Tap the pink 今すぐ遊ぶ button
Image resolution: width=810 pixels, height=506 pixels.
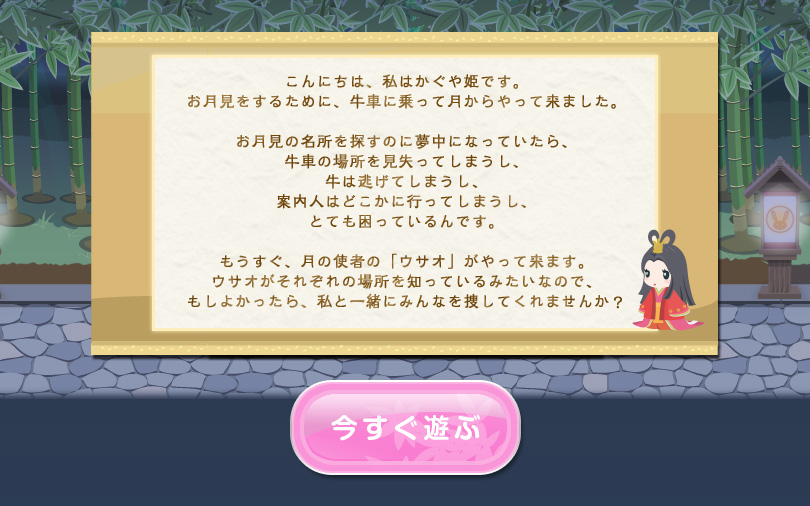click(x=405, y=428)
